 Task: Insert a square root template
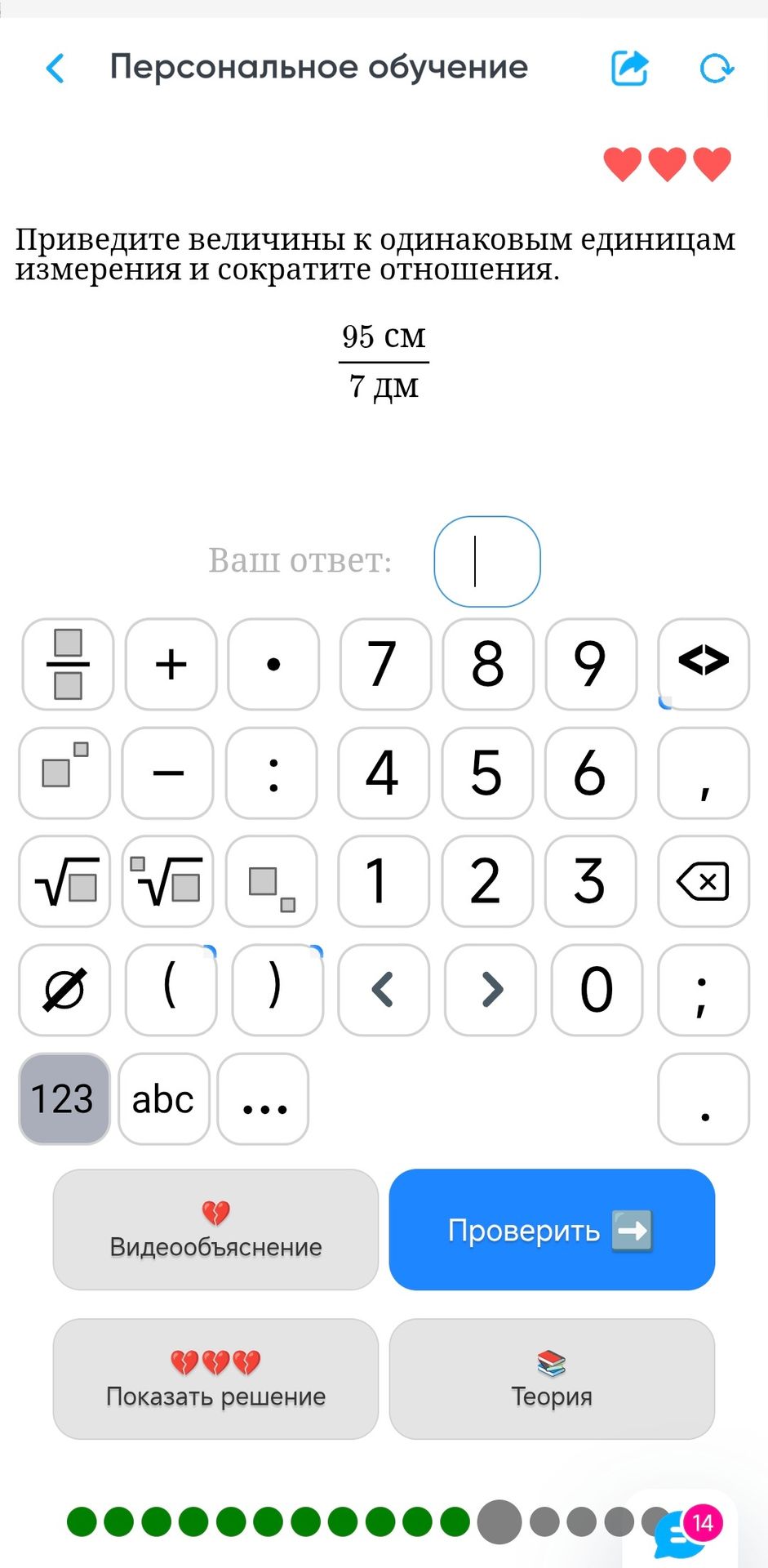coord(64,881)
